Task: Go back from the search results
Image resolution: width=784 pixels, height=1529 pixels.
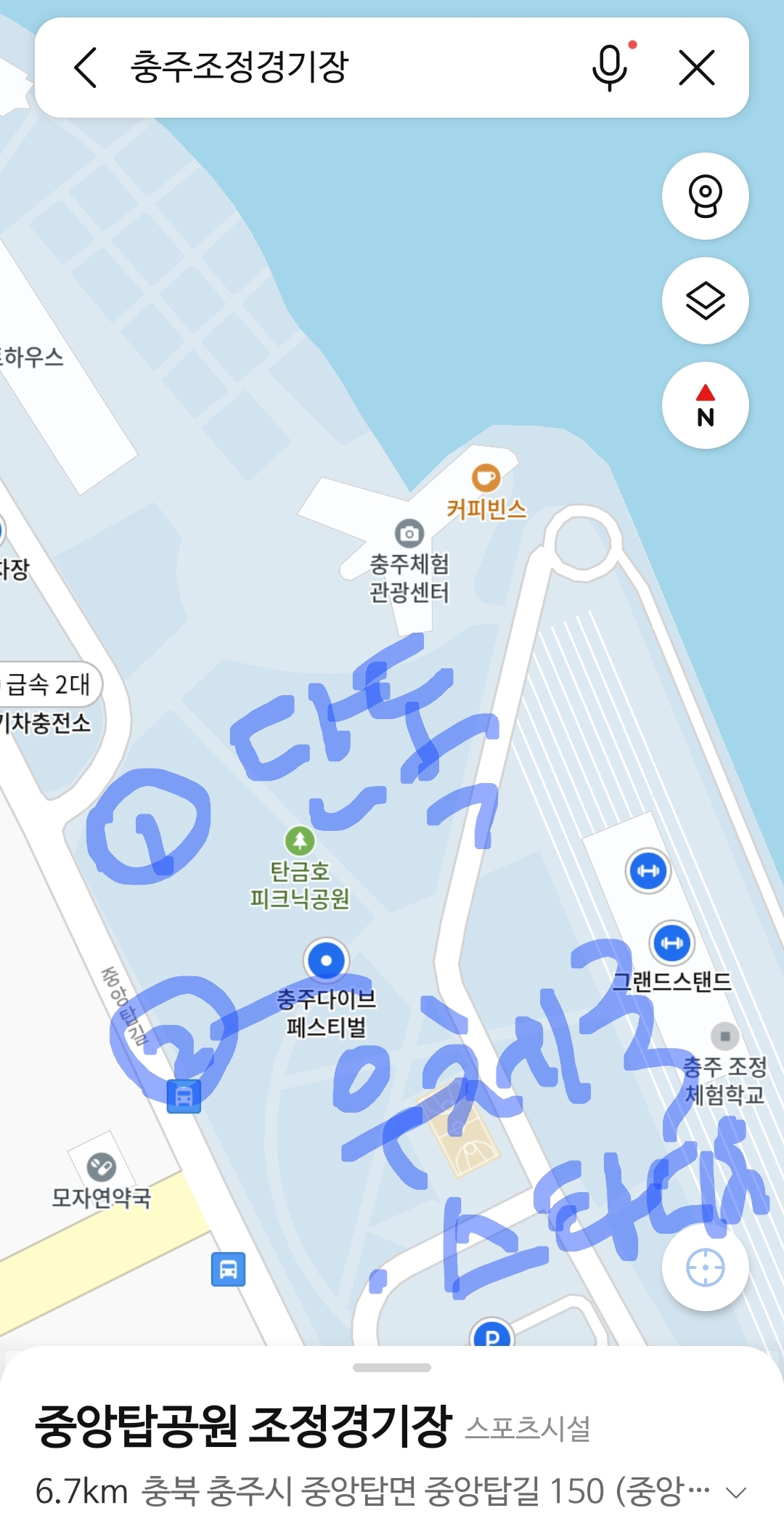Action: [x=86, y=68]
